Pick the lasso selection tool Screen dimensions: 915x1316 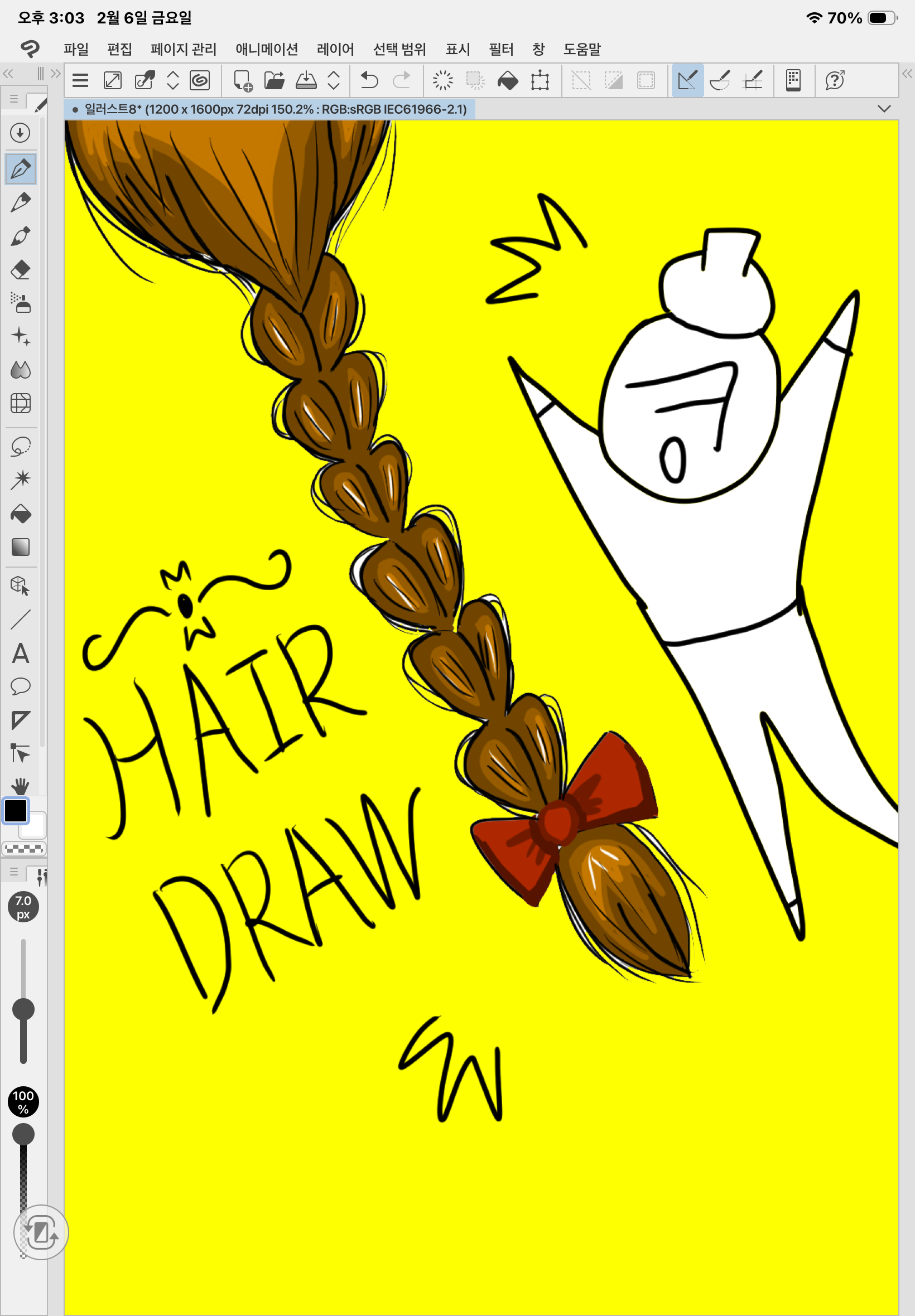pos(21,446)
